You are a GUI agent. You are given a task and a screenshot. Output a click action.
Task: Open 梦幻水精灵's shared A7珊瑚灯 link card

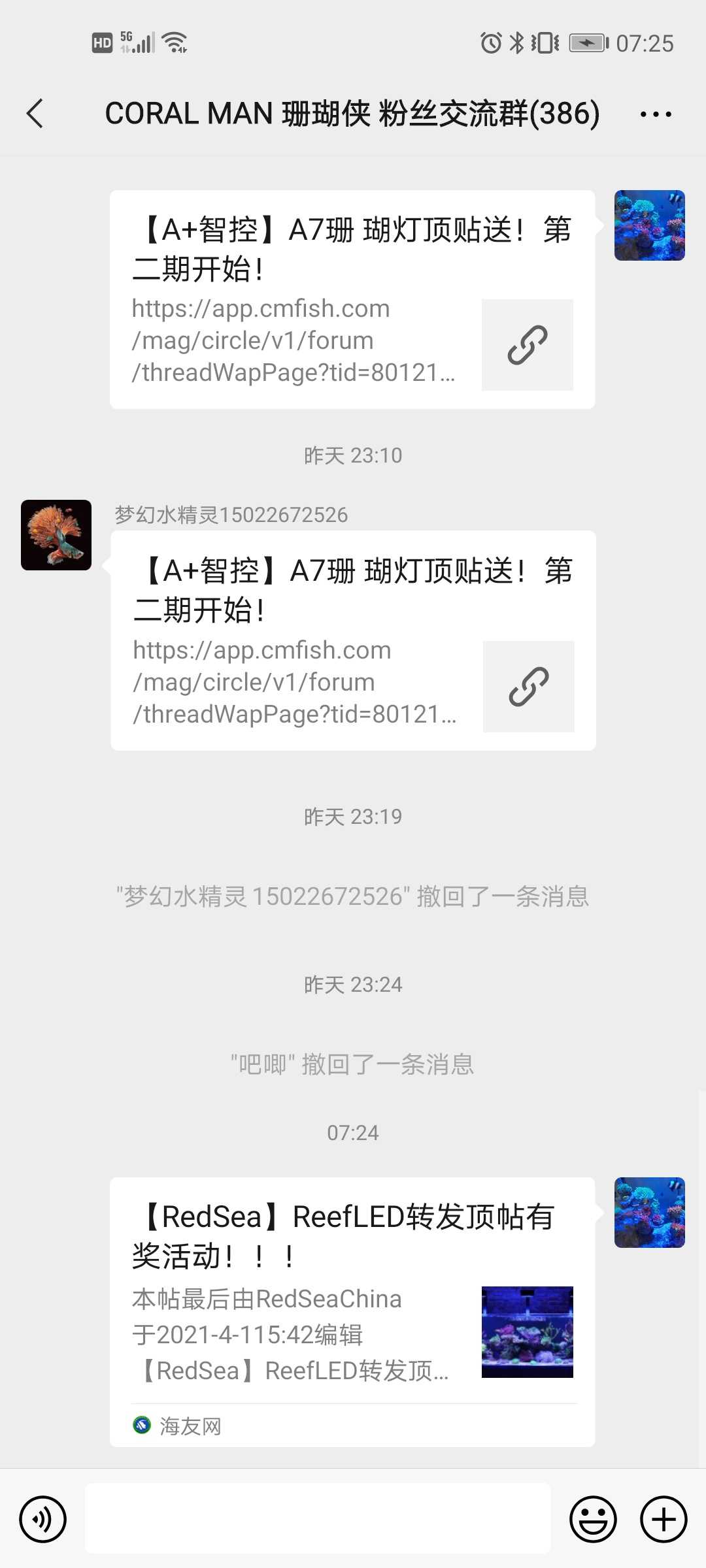tap(353, 641)
